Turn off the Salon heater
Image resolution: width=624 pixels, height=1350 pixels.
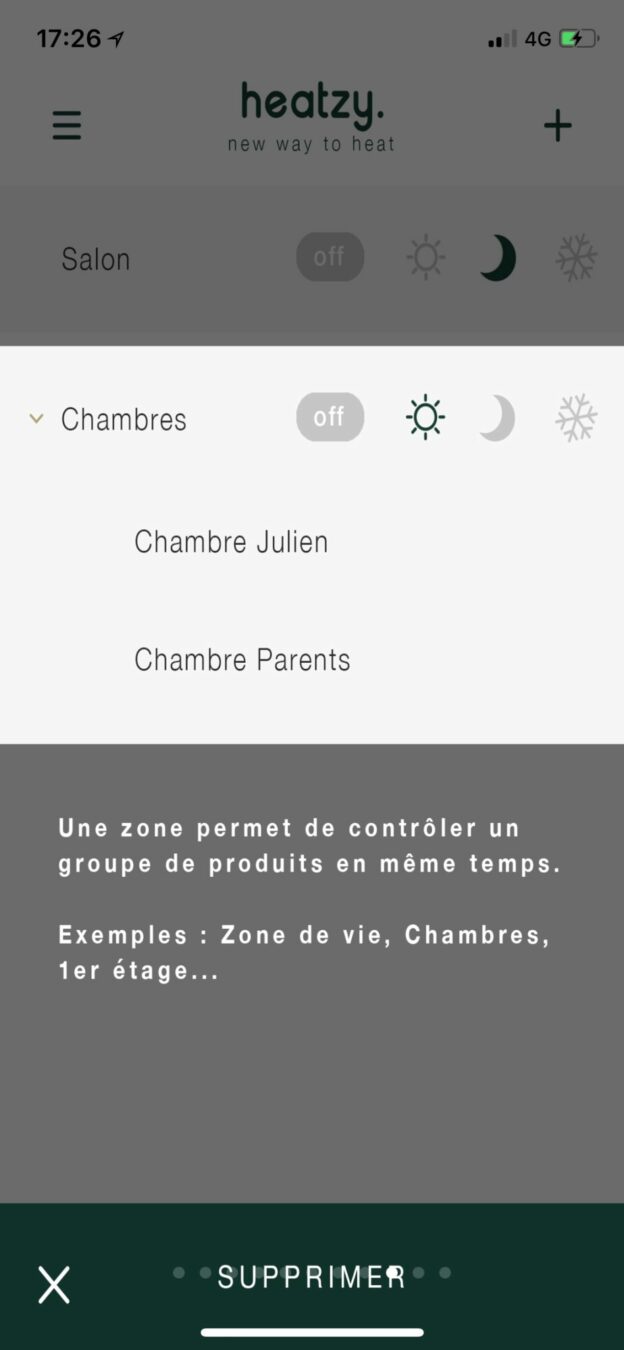point(330,258)
